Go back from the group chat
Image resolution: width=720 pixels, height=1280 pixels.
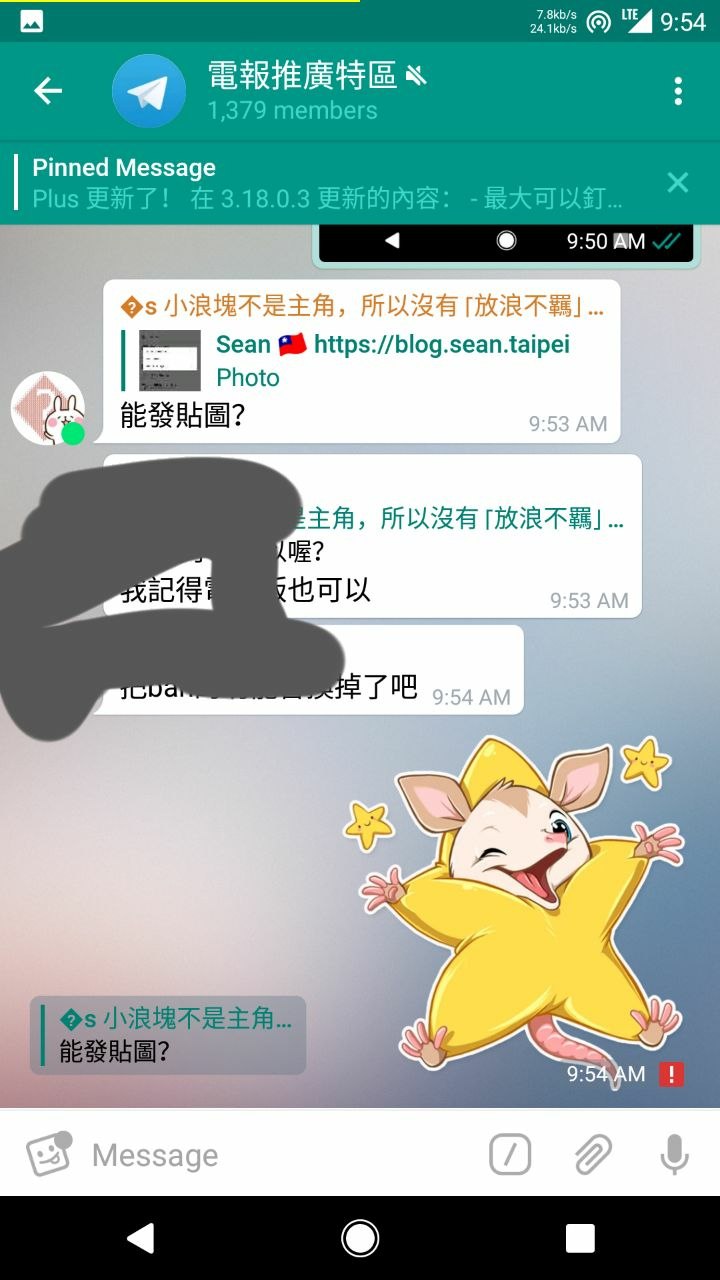point(48,91)
